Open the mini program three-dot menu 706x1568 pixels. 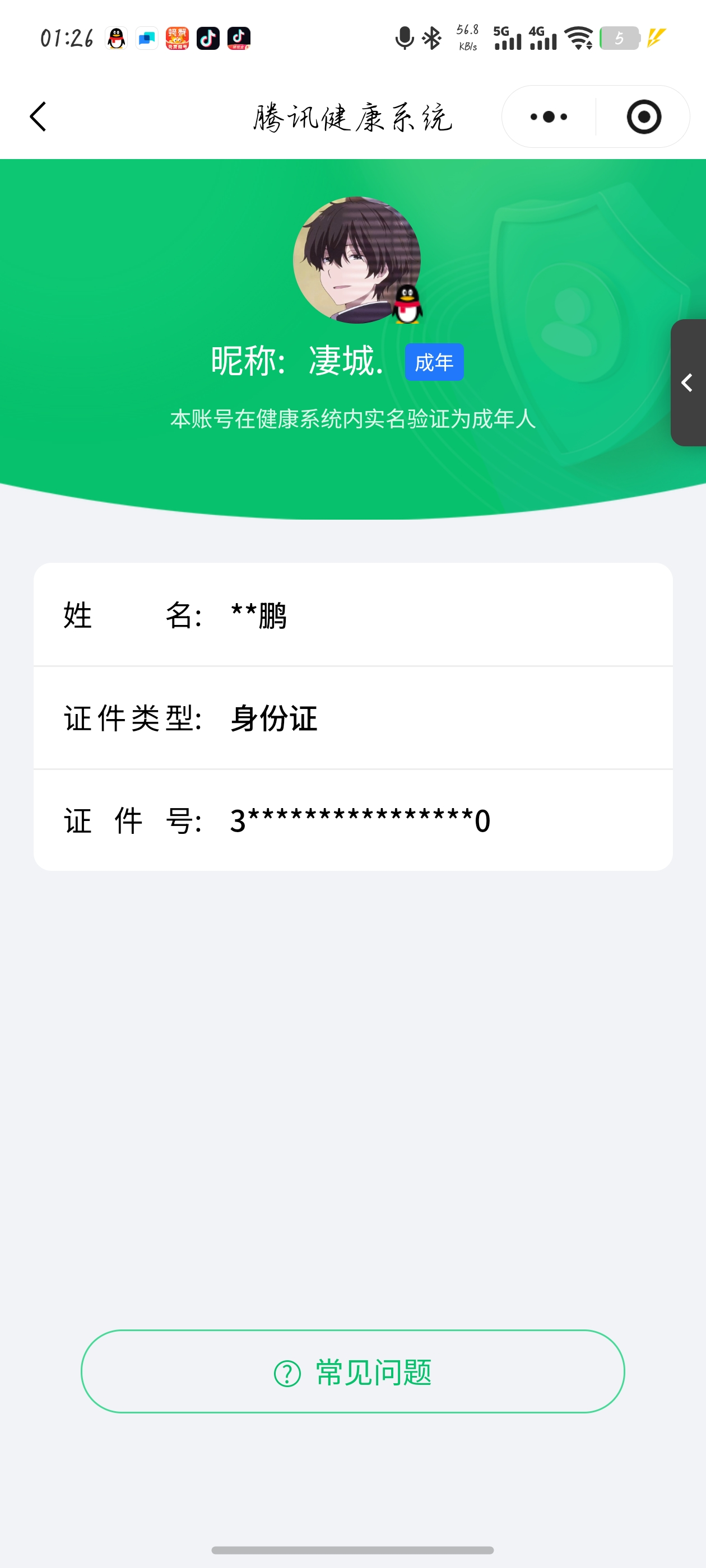point(548,116)
